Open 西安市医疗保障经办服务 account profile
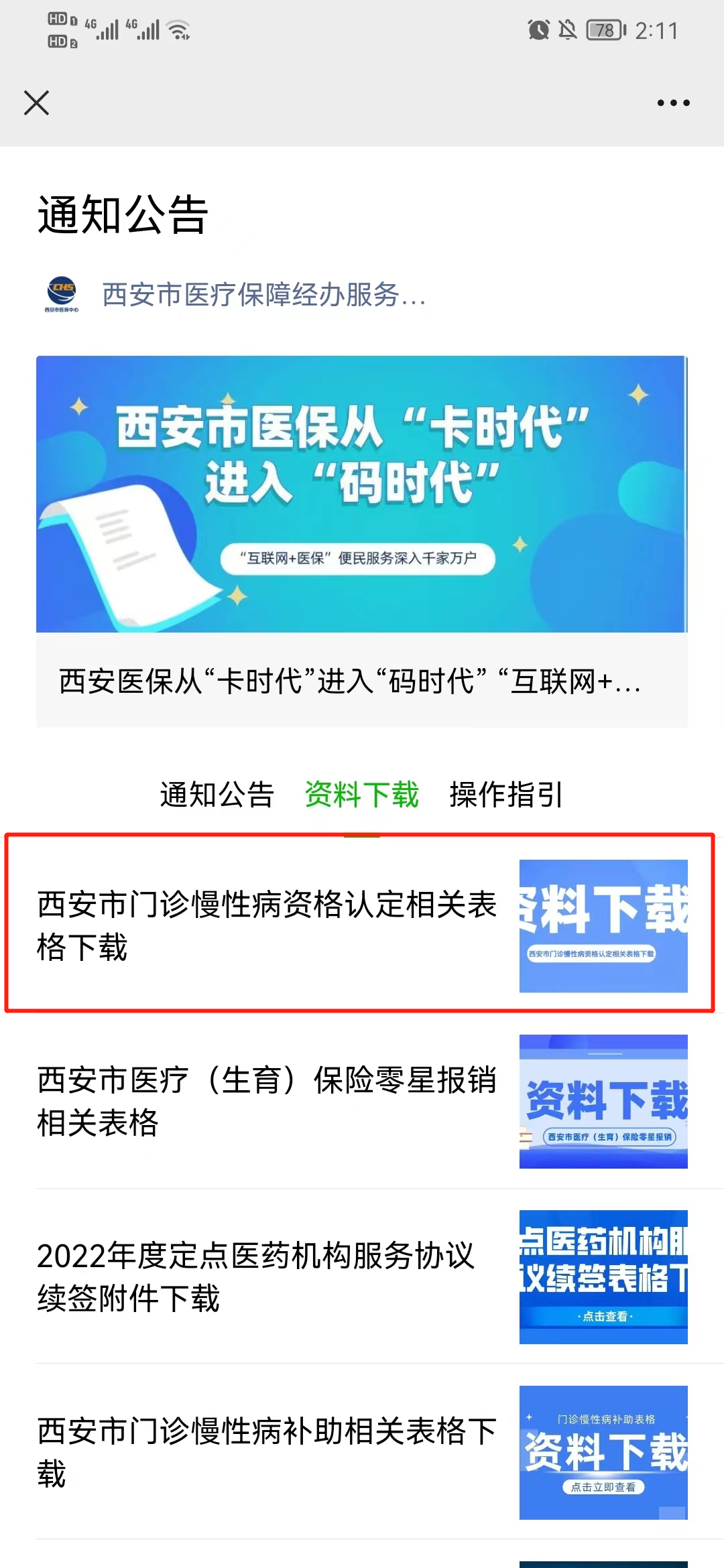The width and height of the screenshot is (724, 1568). (263, 295)
